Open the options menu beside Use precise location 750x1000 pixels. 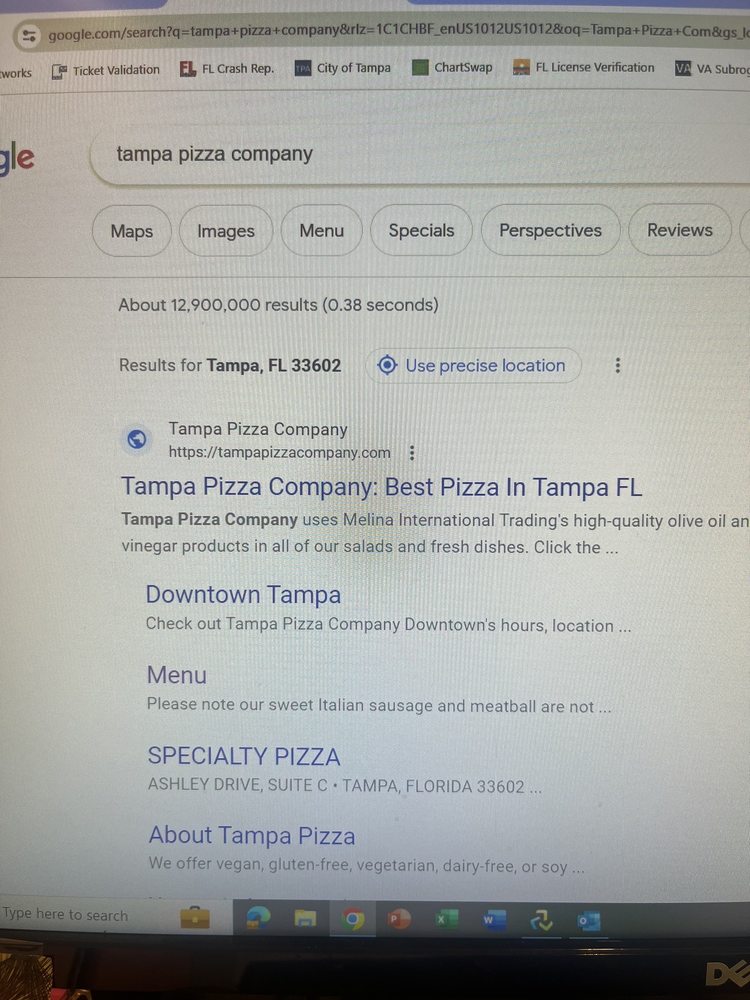[x=618, y=366]
